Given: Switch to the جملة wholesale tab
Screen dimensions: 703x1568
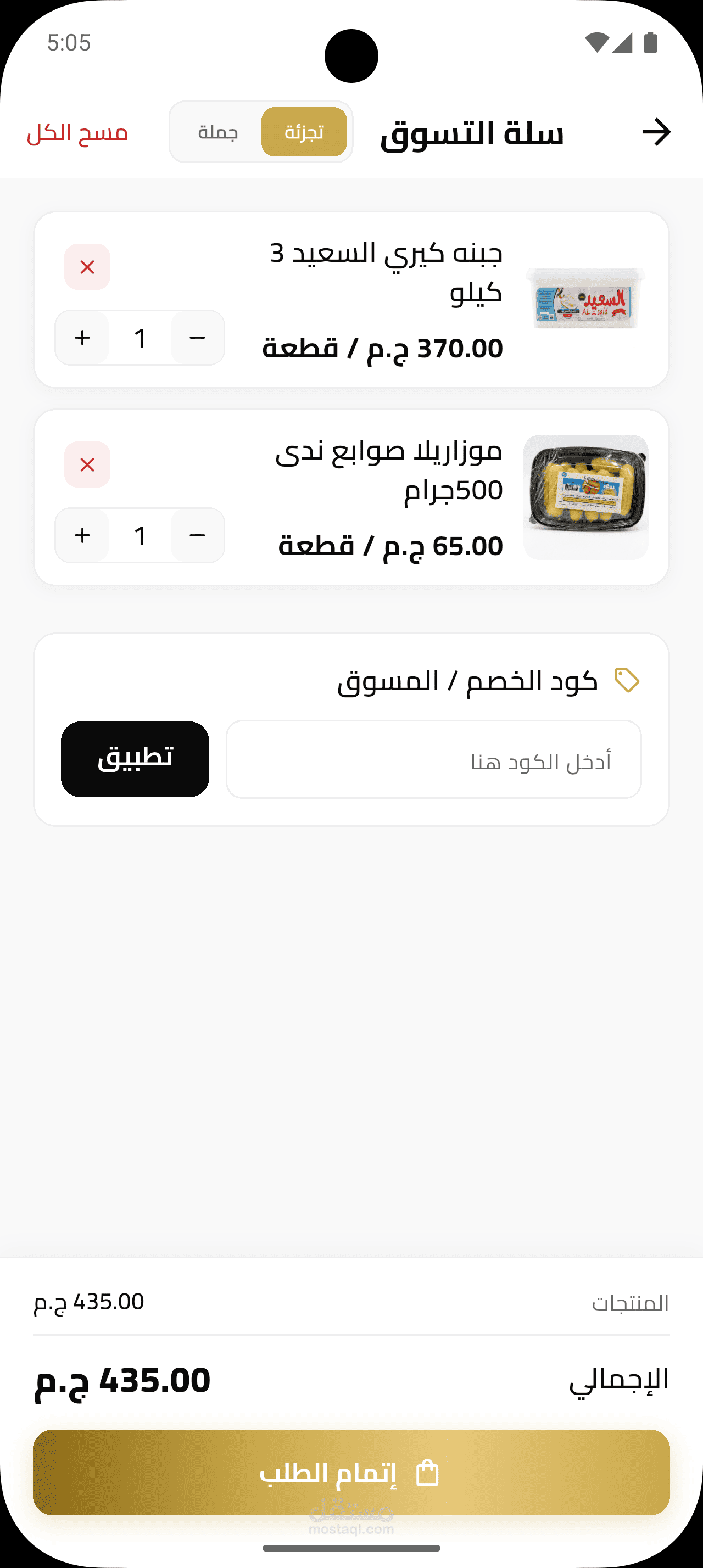Looking at the screenshot, I should pos(218,132).
